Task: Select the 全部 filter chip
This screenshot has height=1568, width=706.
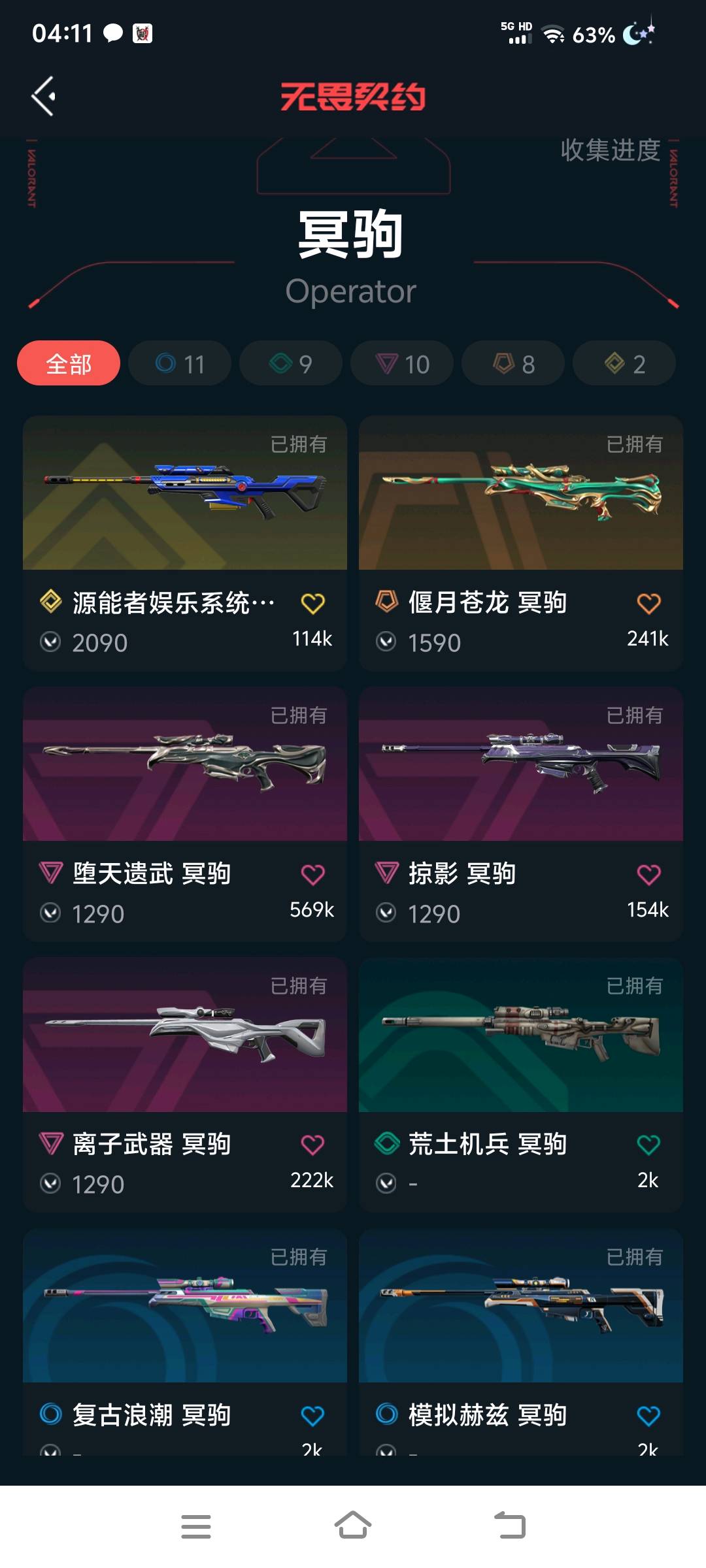Action: pyautogui.click(x=69, y=363)
